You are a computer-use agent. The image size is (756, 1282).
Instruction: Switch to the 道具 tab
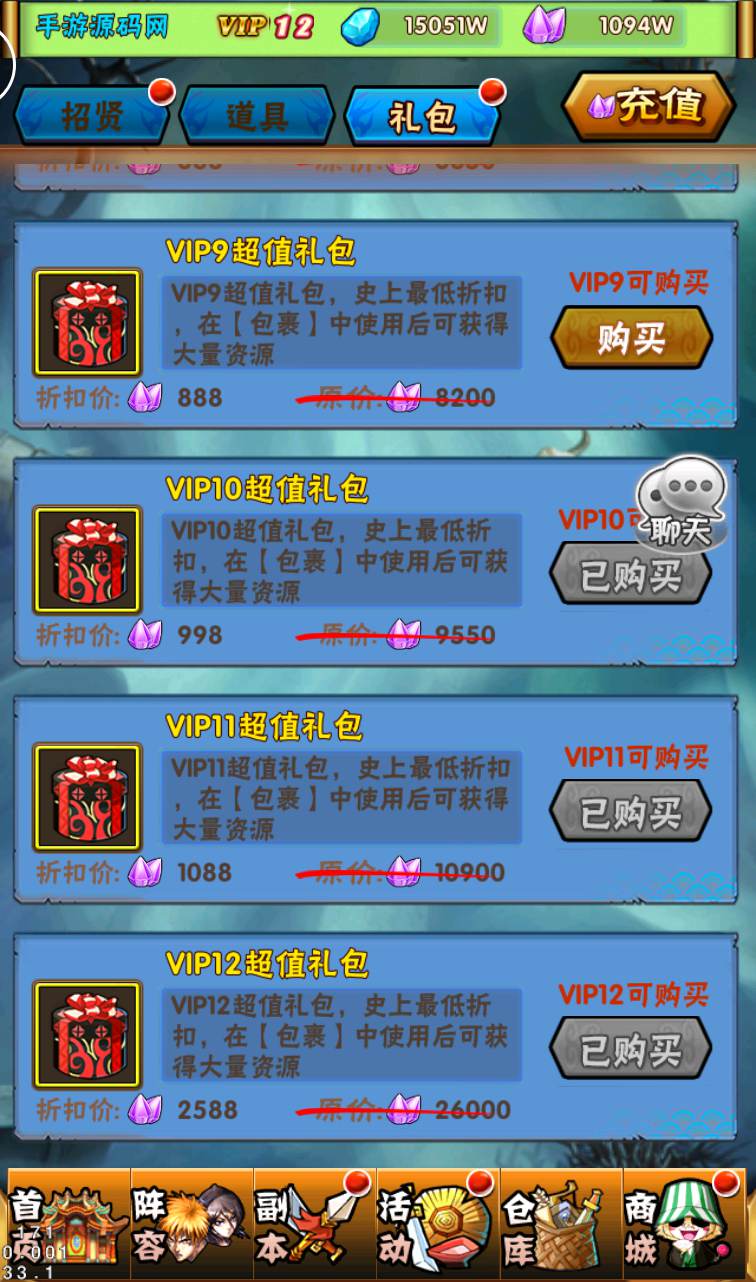tap(256, 115)
